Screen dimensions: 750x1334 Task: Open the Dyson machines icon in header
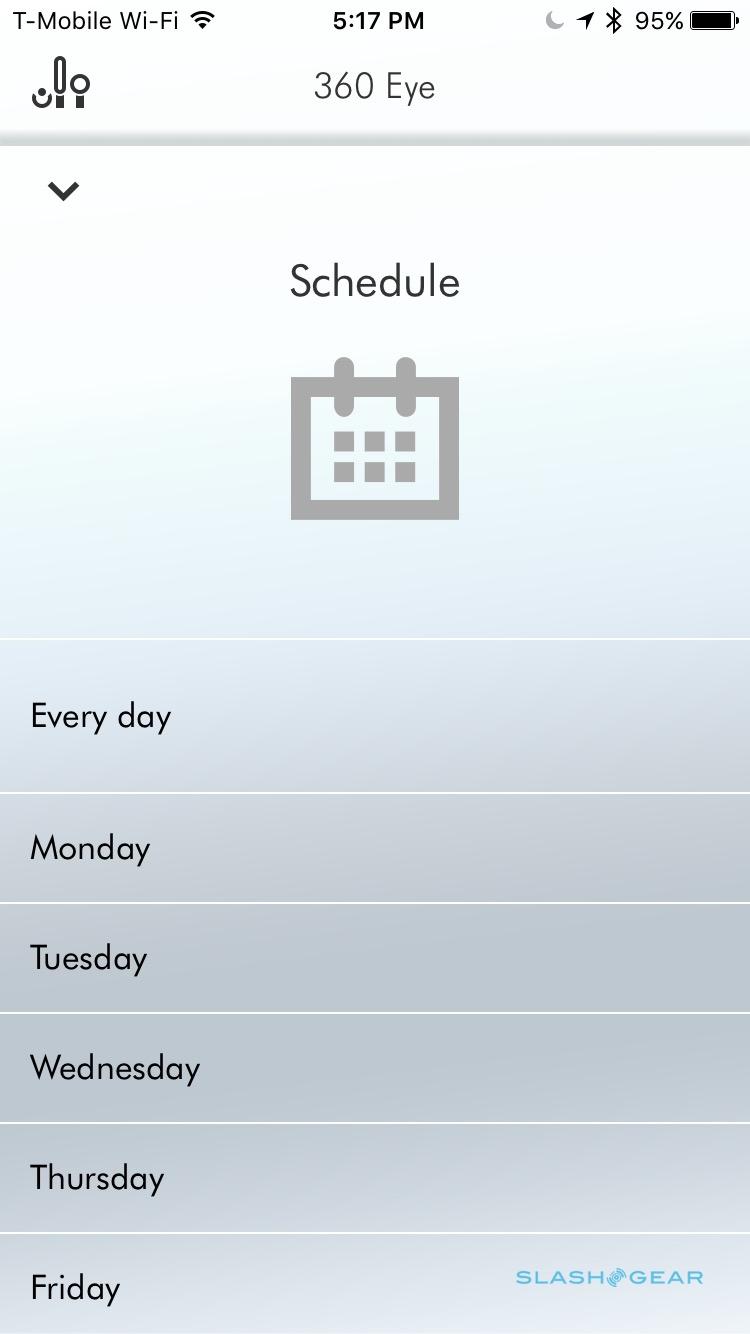(x=61, y=84)
